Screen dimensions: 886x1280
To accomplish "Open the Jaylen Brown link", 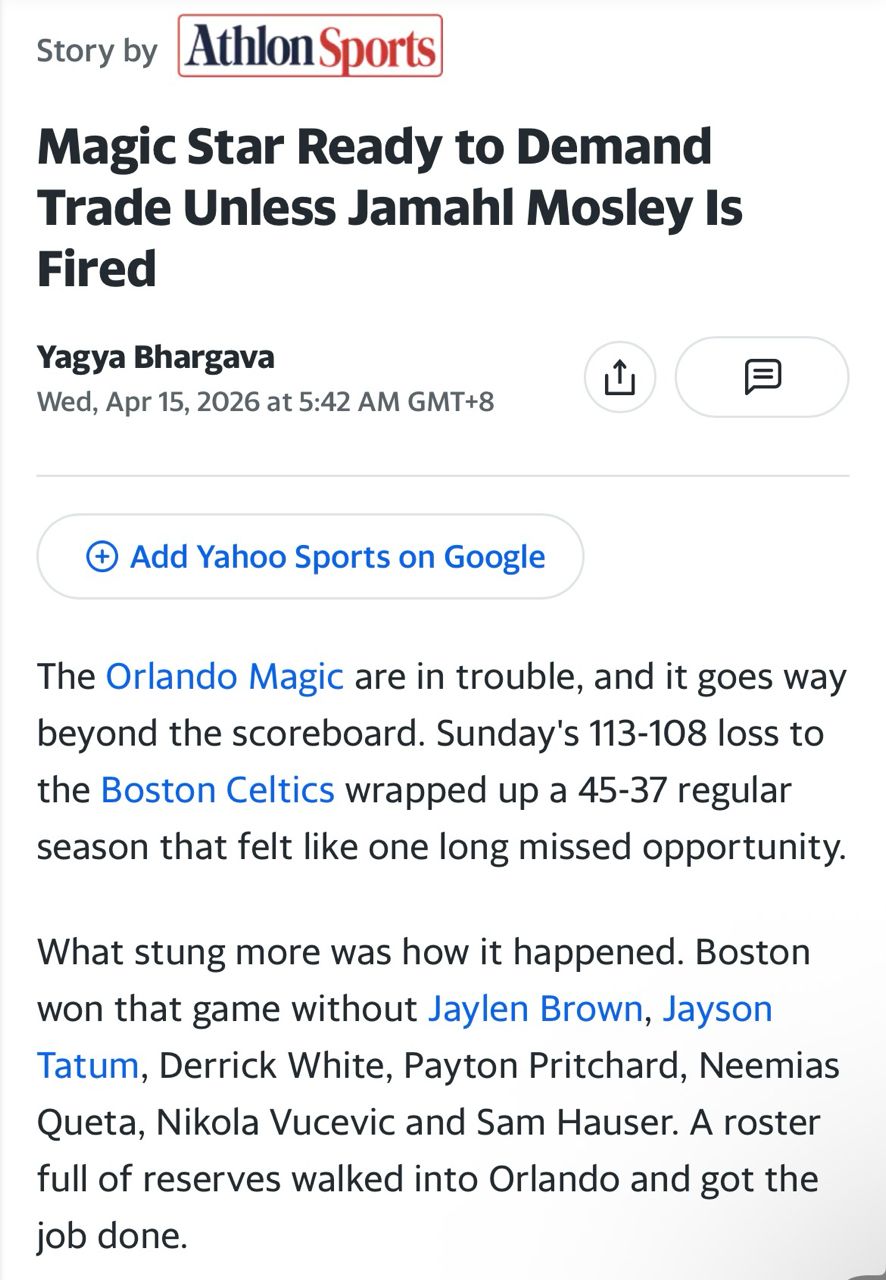I will click(x=534, y=1008).
